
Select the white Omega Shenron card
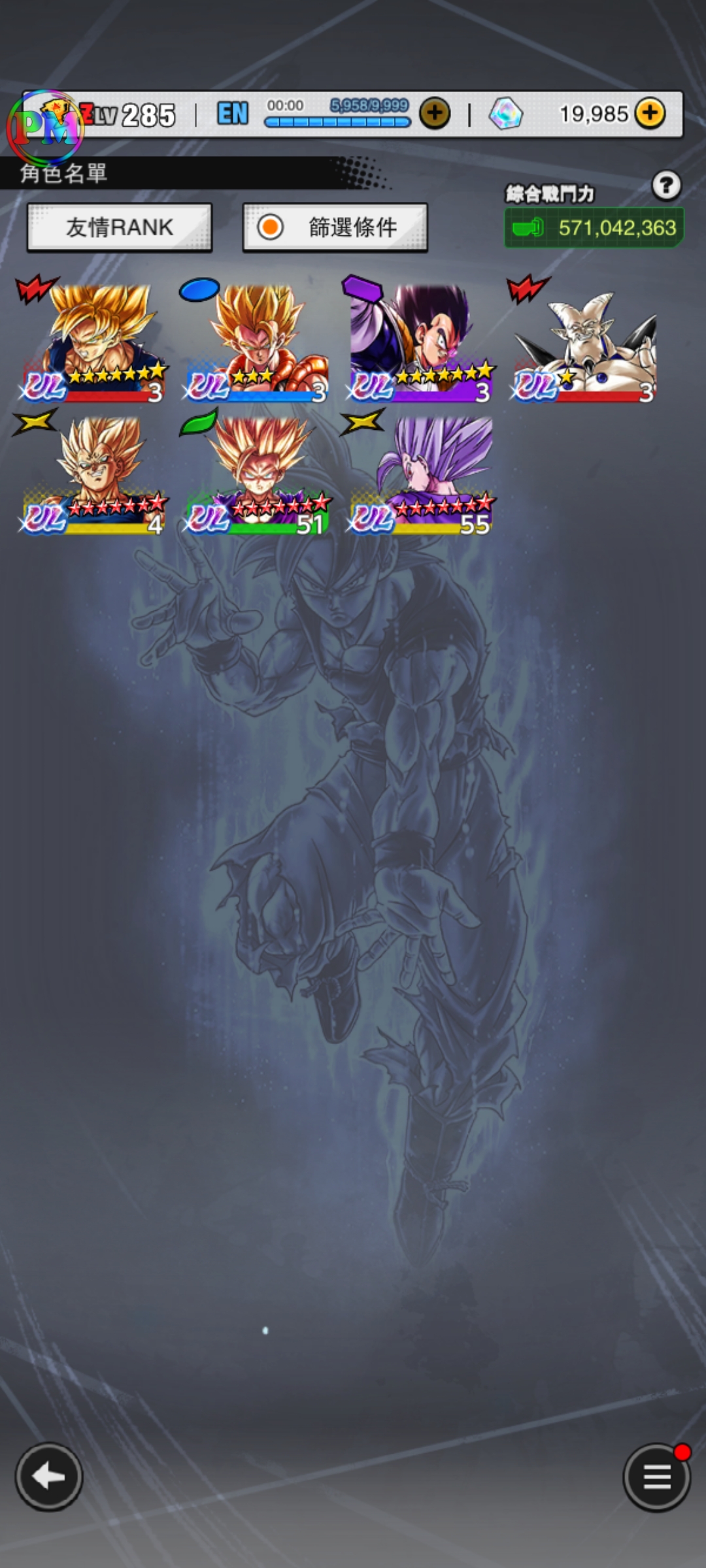[584, 340]
